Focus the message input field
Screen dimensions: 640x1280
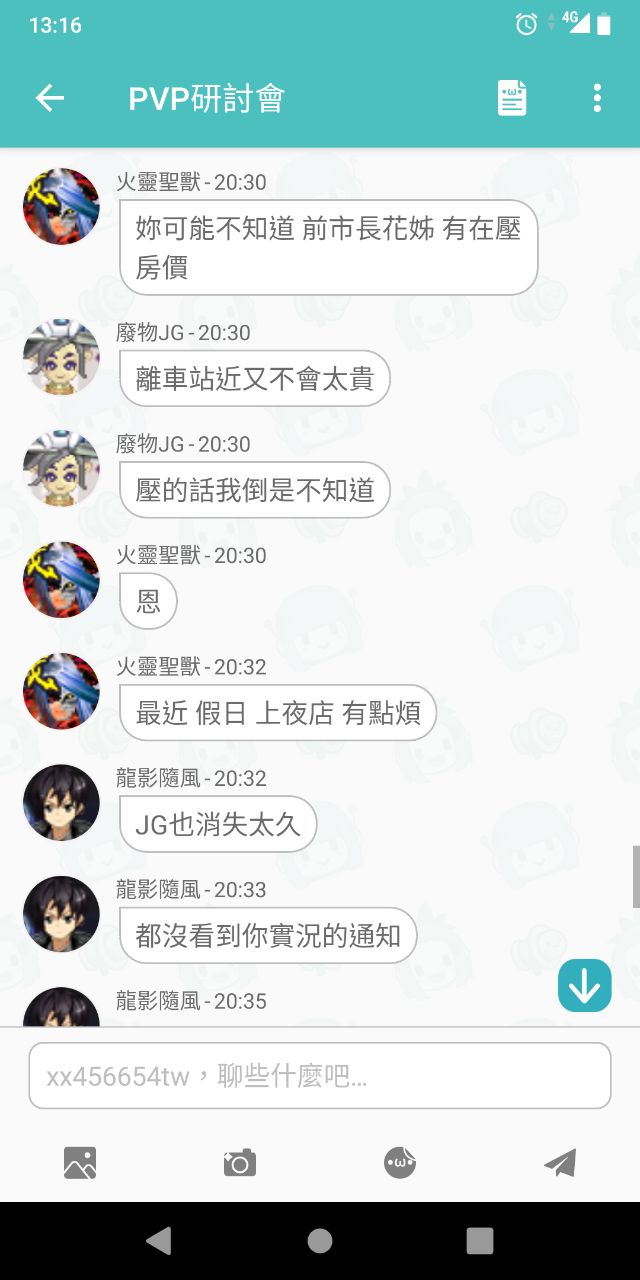pyautogui.click(x=320, y=1076)
